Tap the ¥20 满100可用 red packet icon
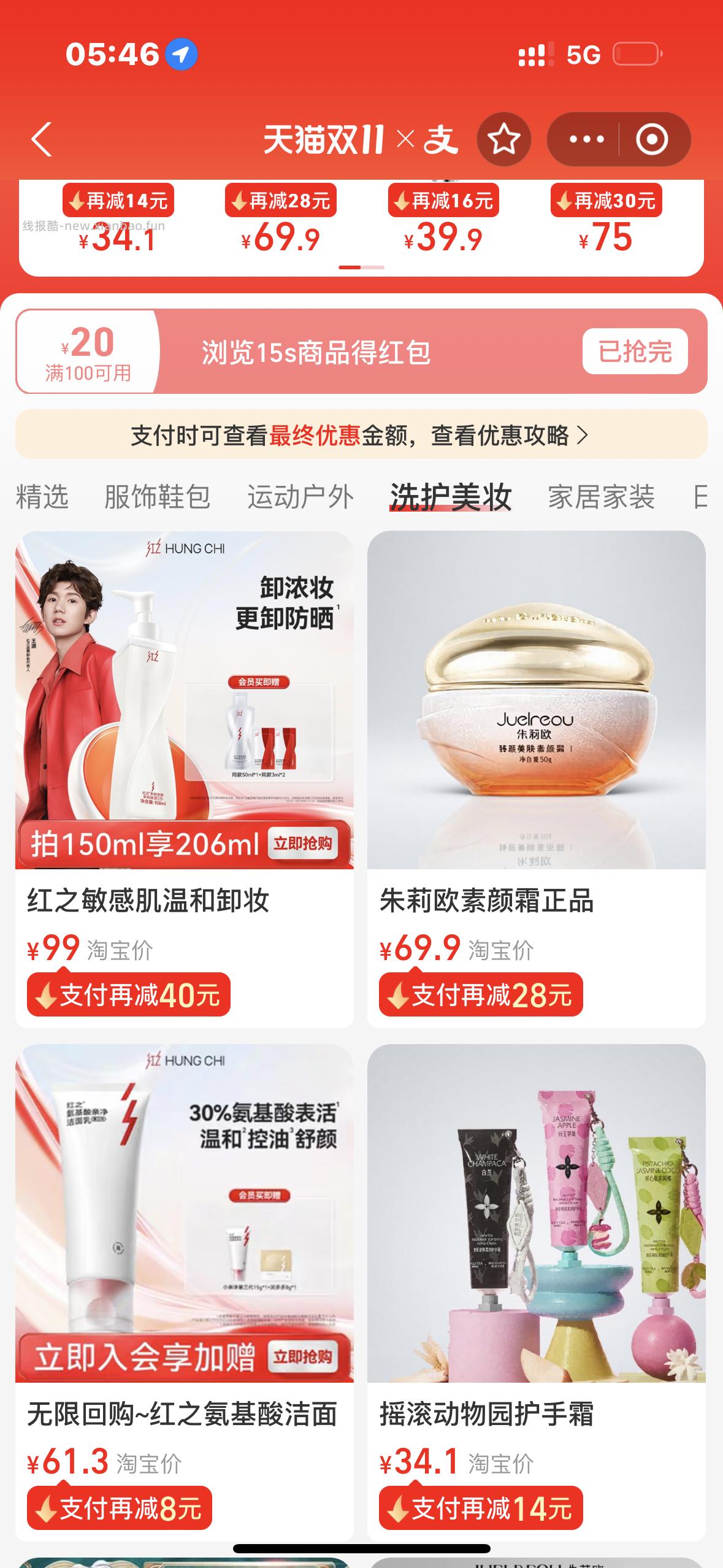The image size is (723, 1568). 85,351
